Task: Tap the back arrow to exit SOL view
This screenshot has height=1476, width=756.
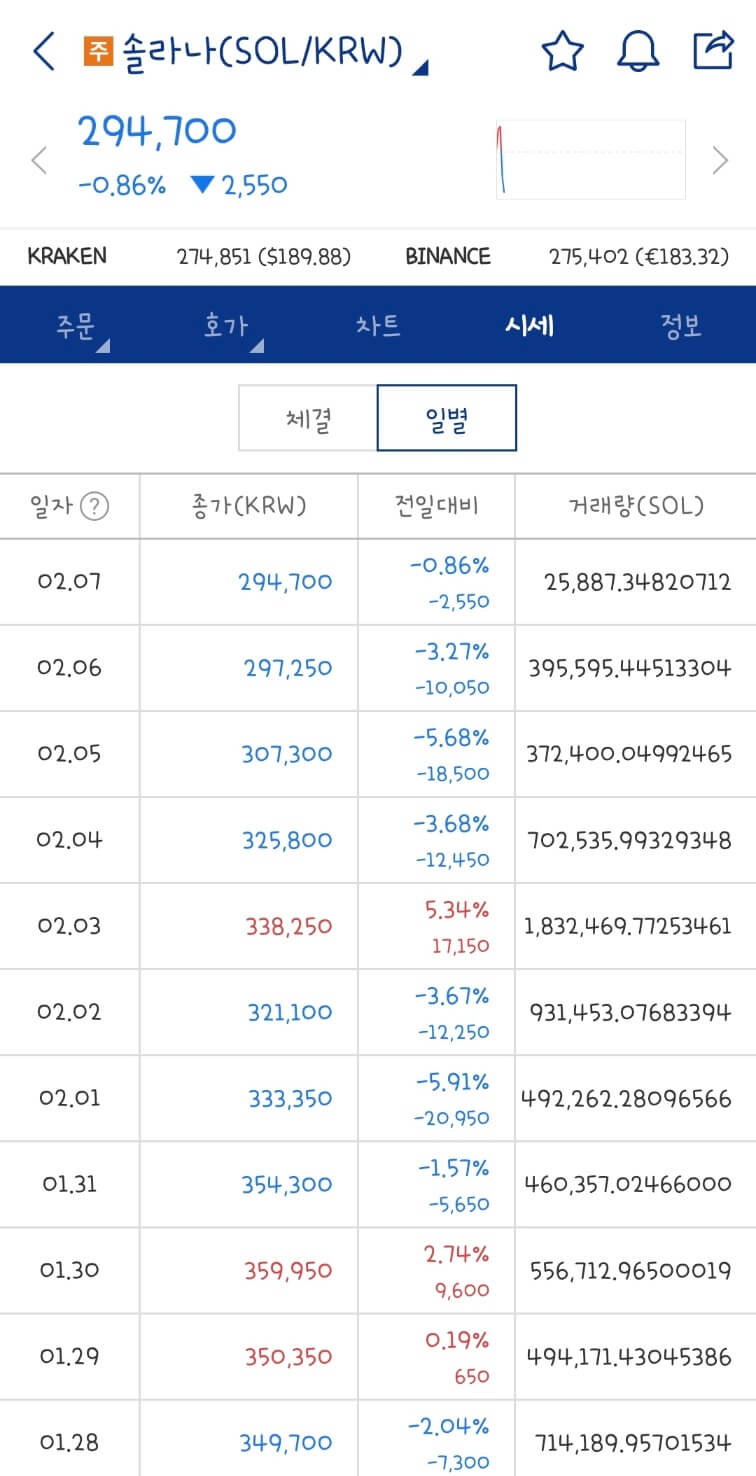Action: [x=42, y=51]
